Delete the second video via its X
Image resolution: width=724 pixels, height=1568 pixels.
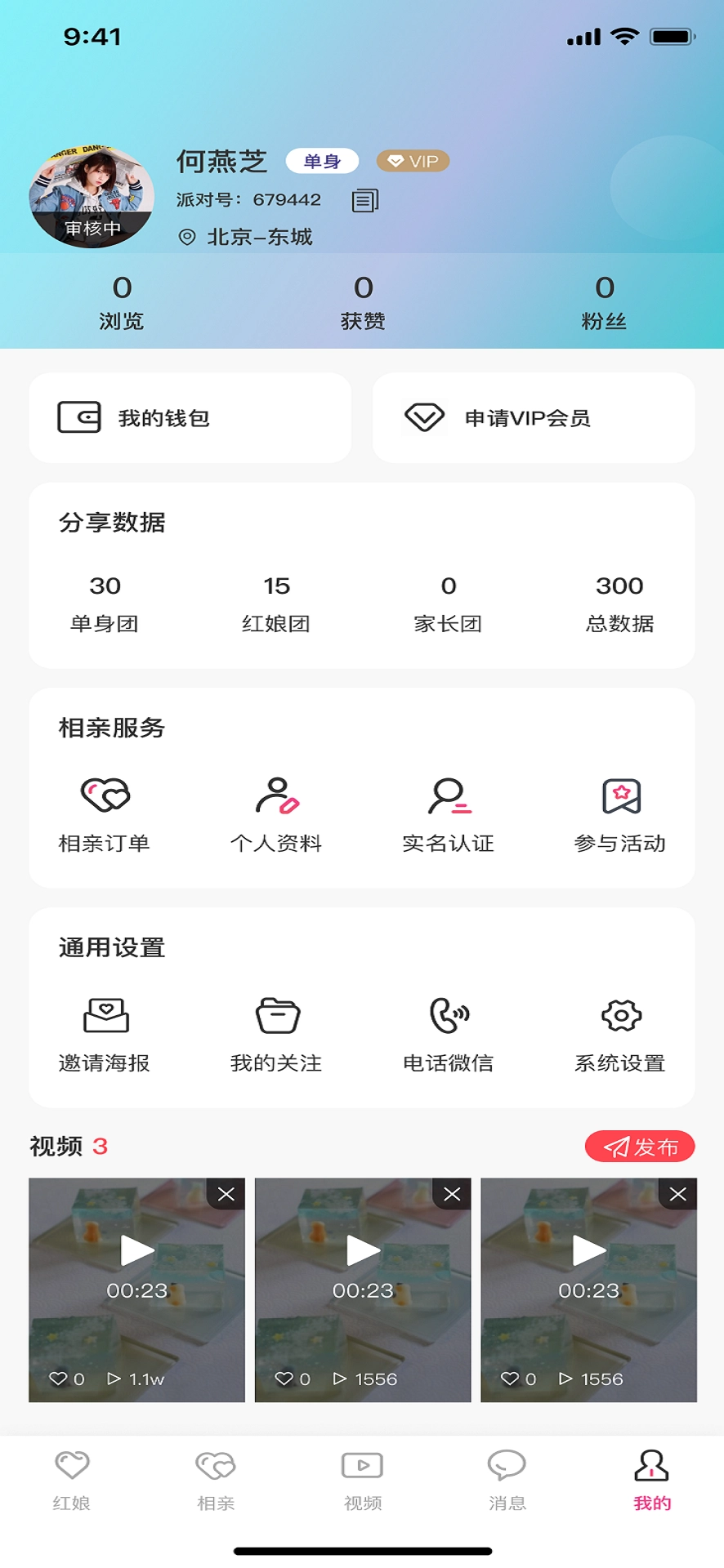tap(452, 1194)
